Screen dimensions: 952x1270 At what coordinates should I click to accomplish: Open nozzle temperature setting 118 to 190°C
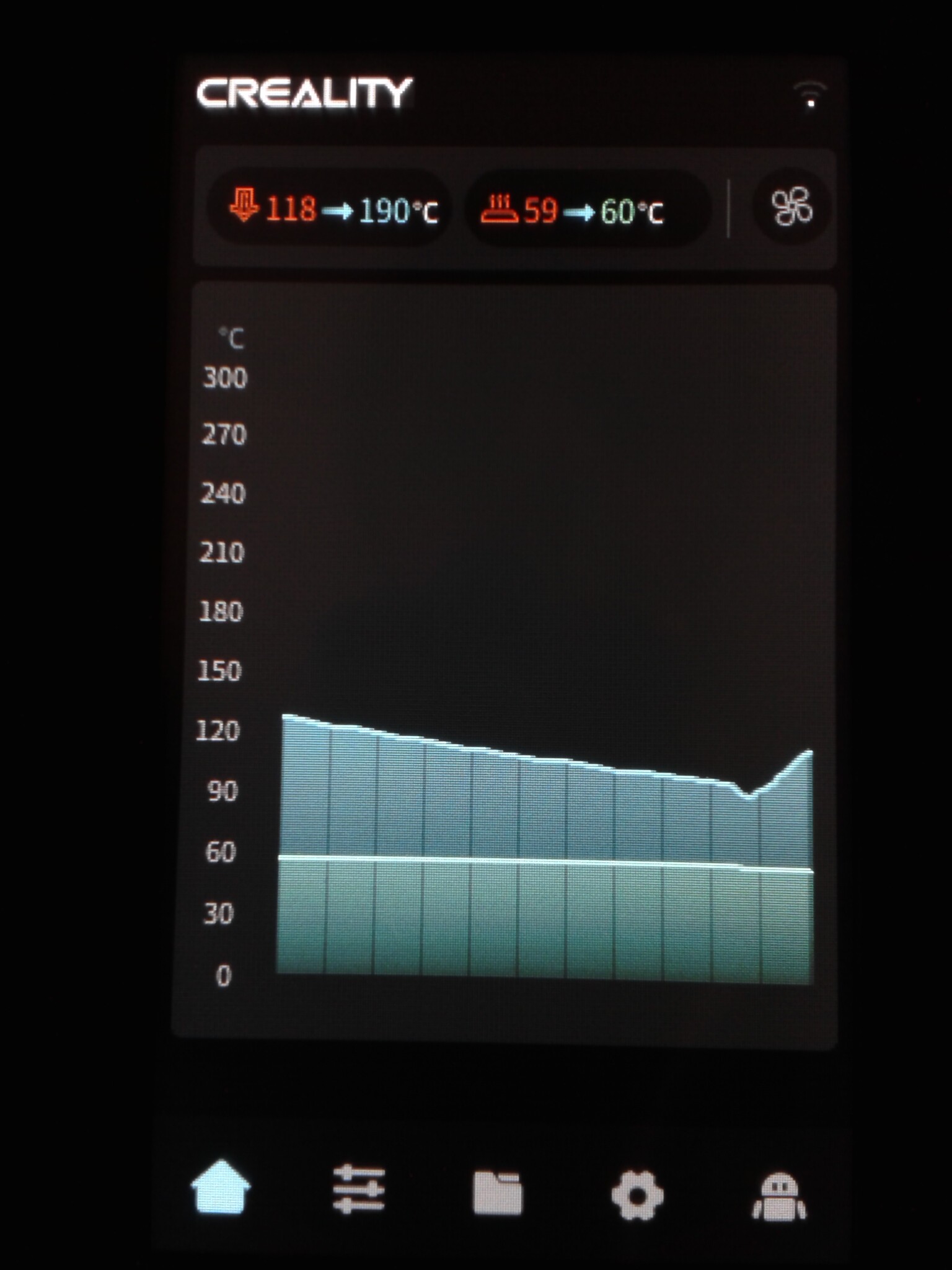tap(332, 210)
